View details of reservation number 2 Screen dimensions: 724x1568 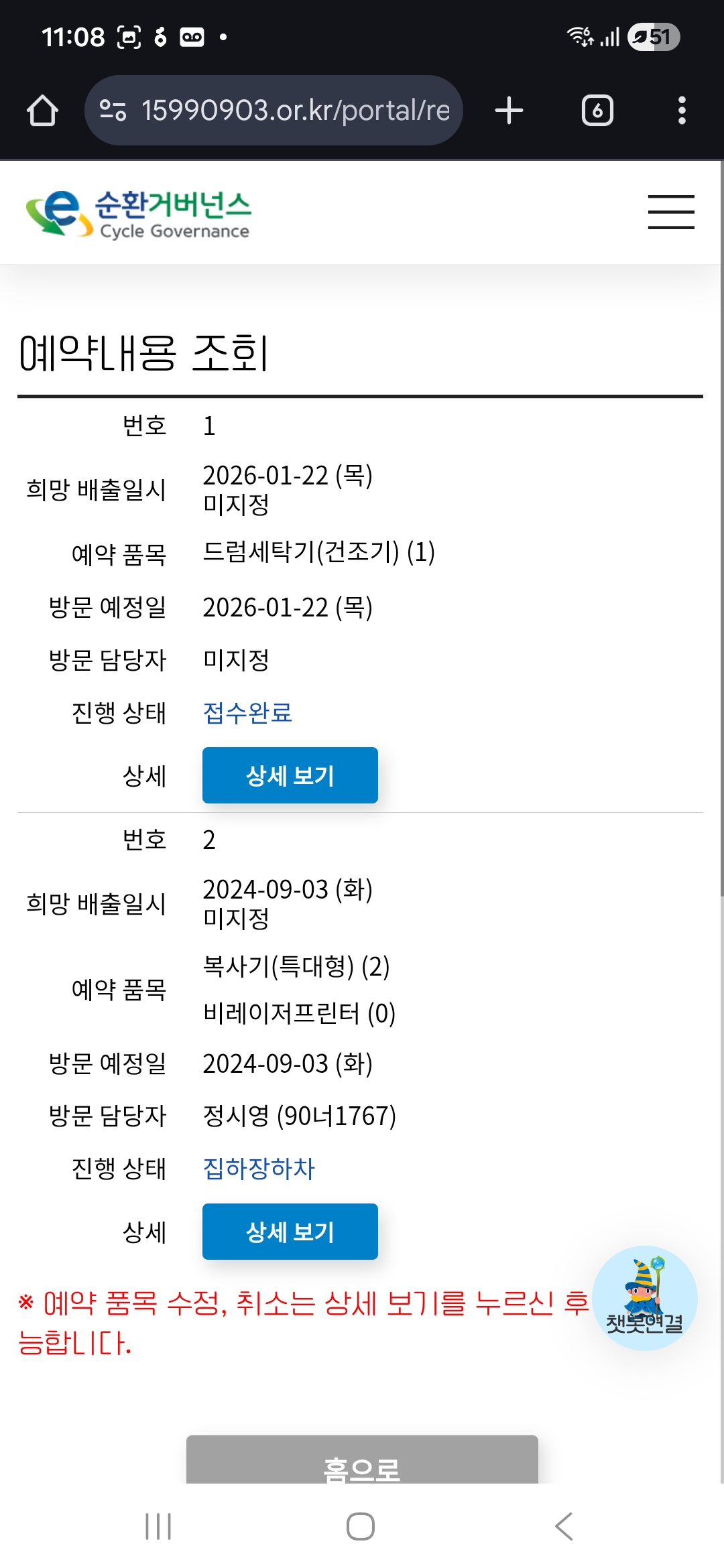pos(290,1232)
